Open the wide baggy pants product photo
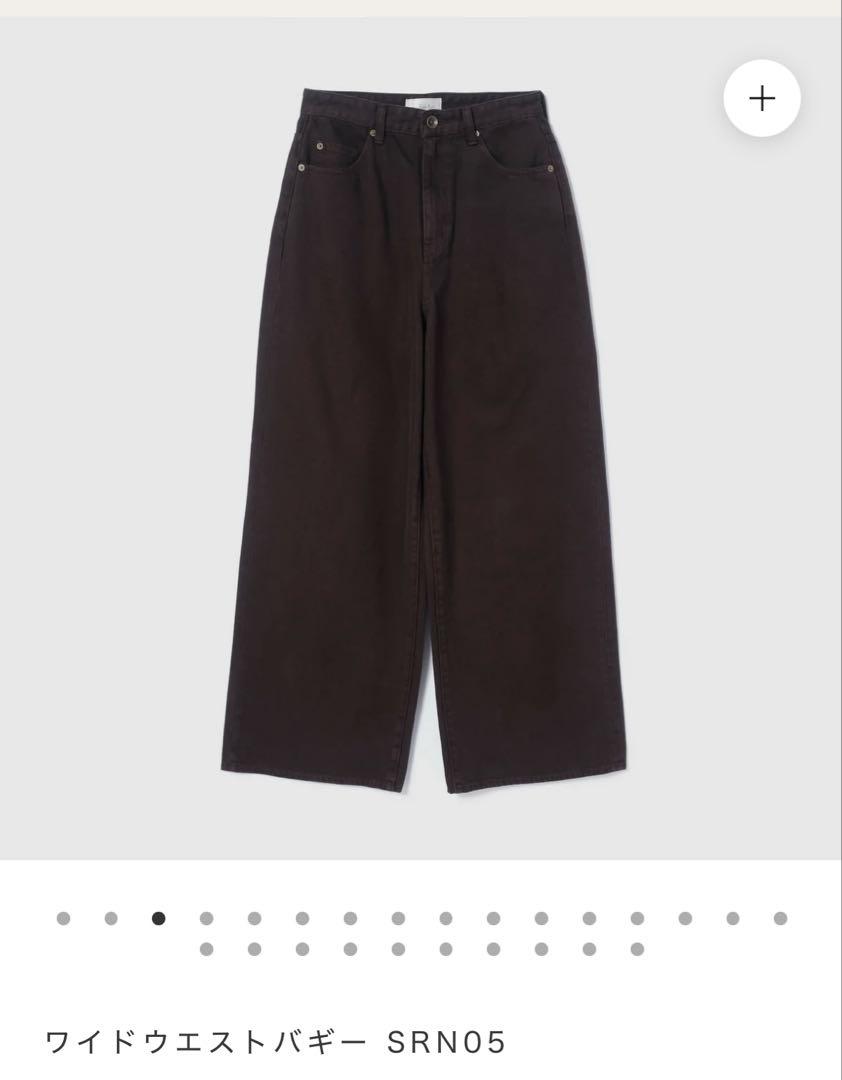Screen dimensions: 842x1080 [x=420, y=440]
